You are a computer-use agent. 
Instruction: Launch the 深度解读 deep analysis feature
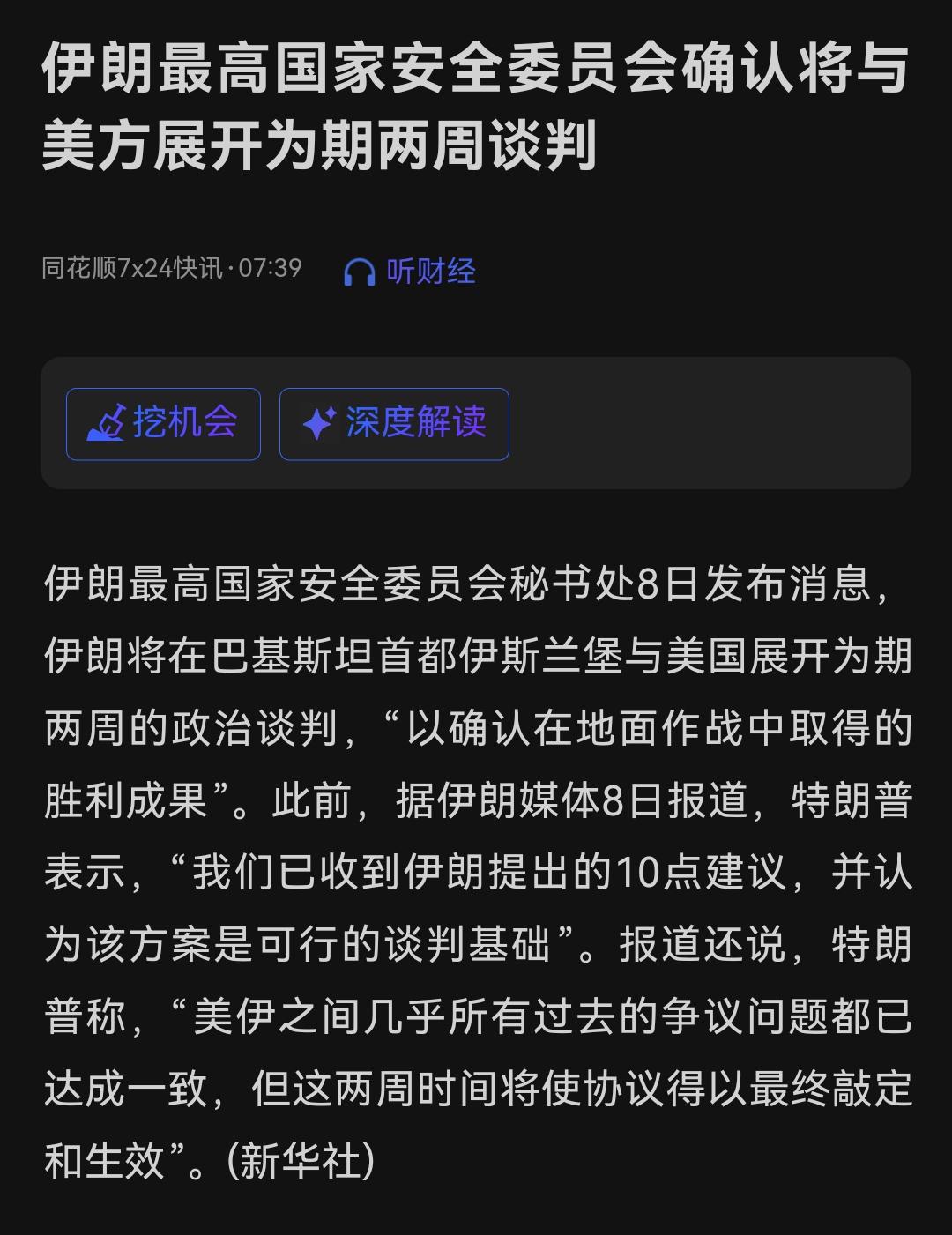click(393, 424)
